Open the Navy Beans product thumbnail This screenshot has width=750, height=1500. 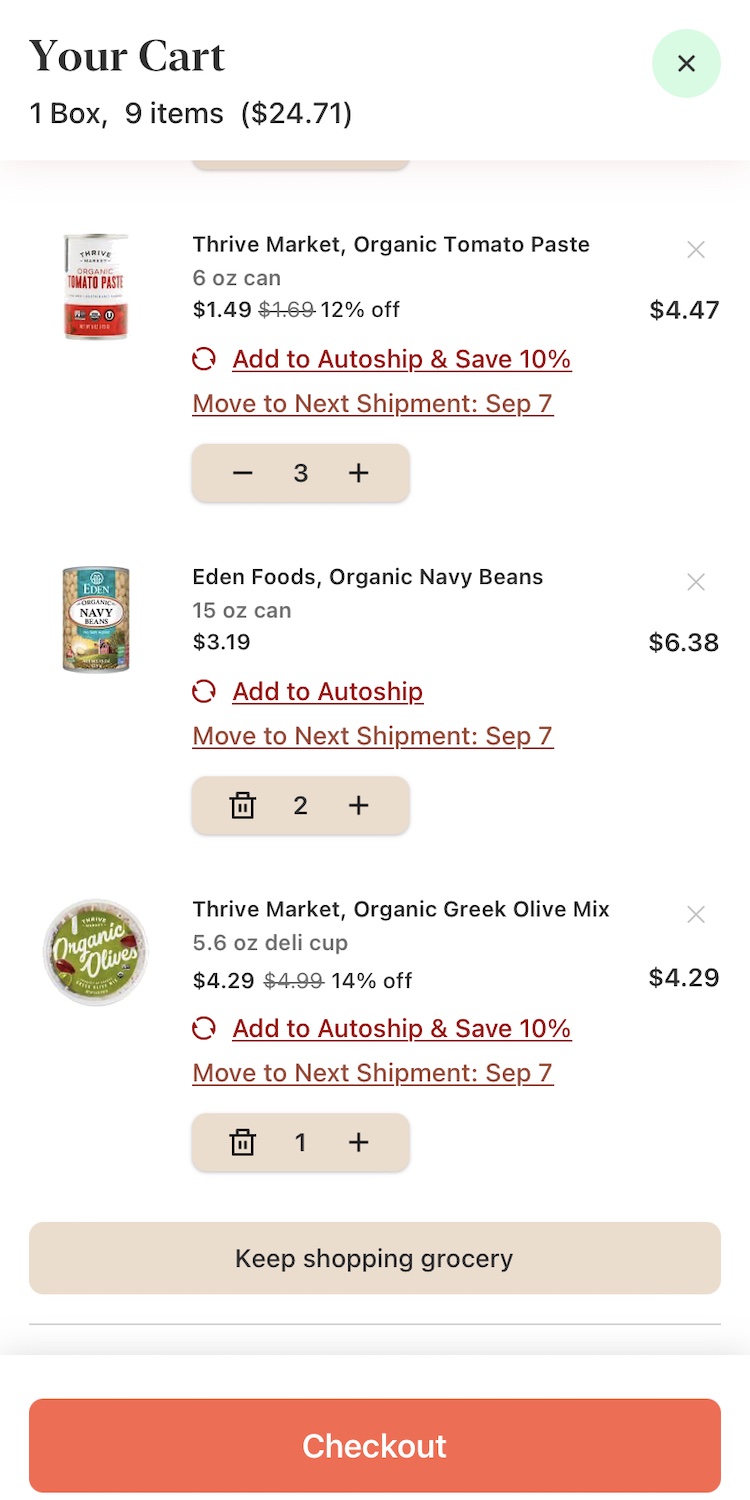[x=95, y=618]
